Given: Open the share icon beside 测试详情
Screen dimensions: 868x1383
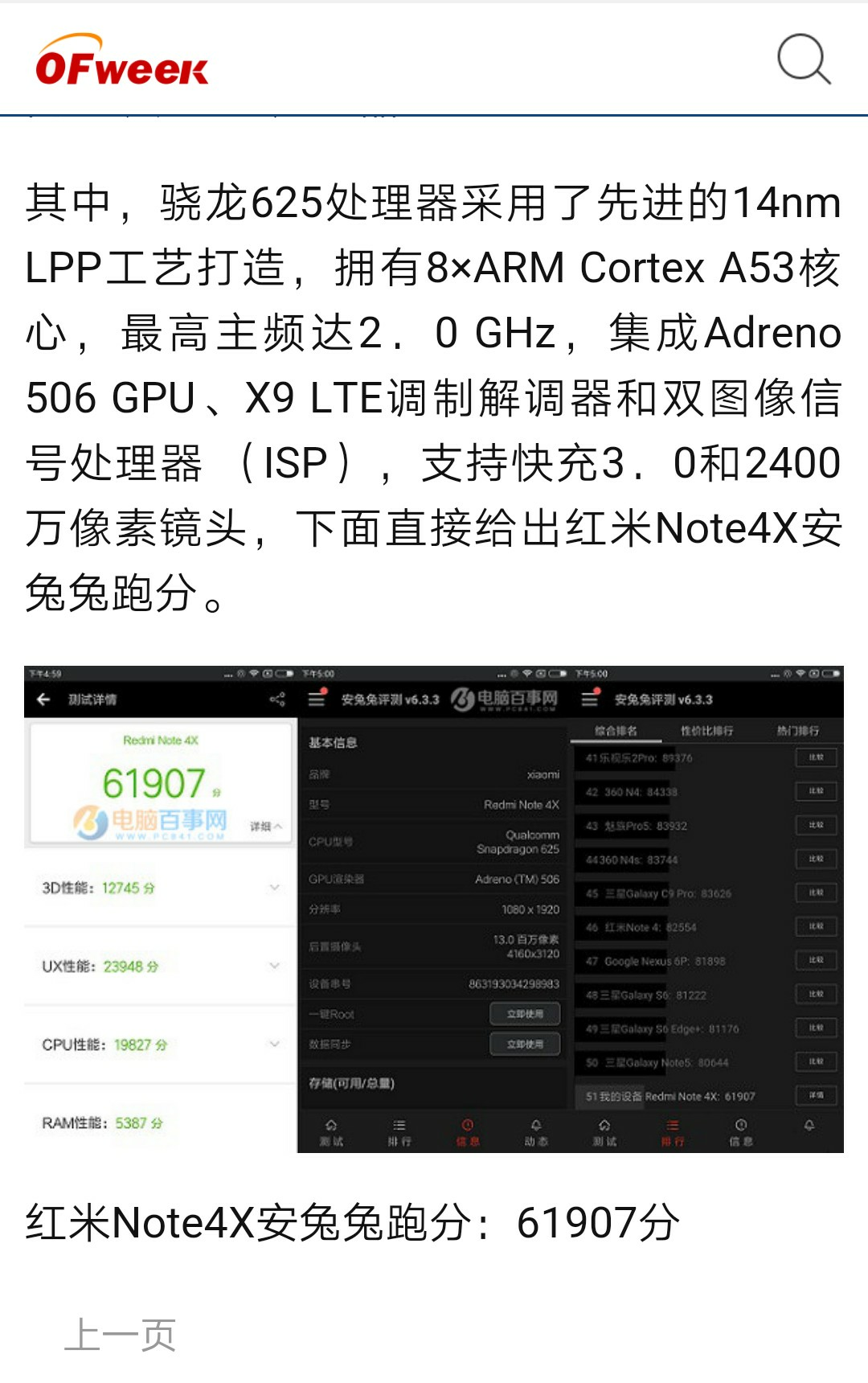Looking at the screenshot, I should coord(276,700).
